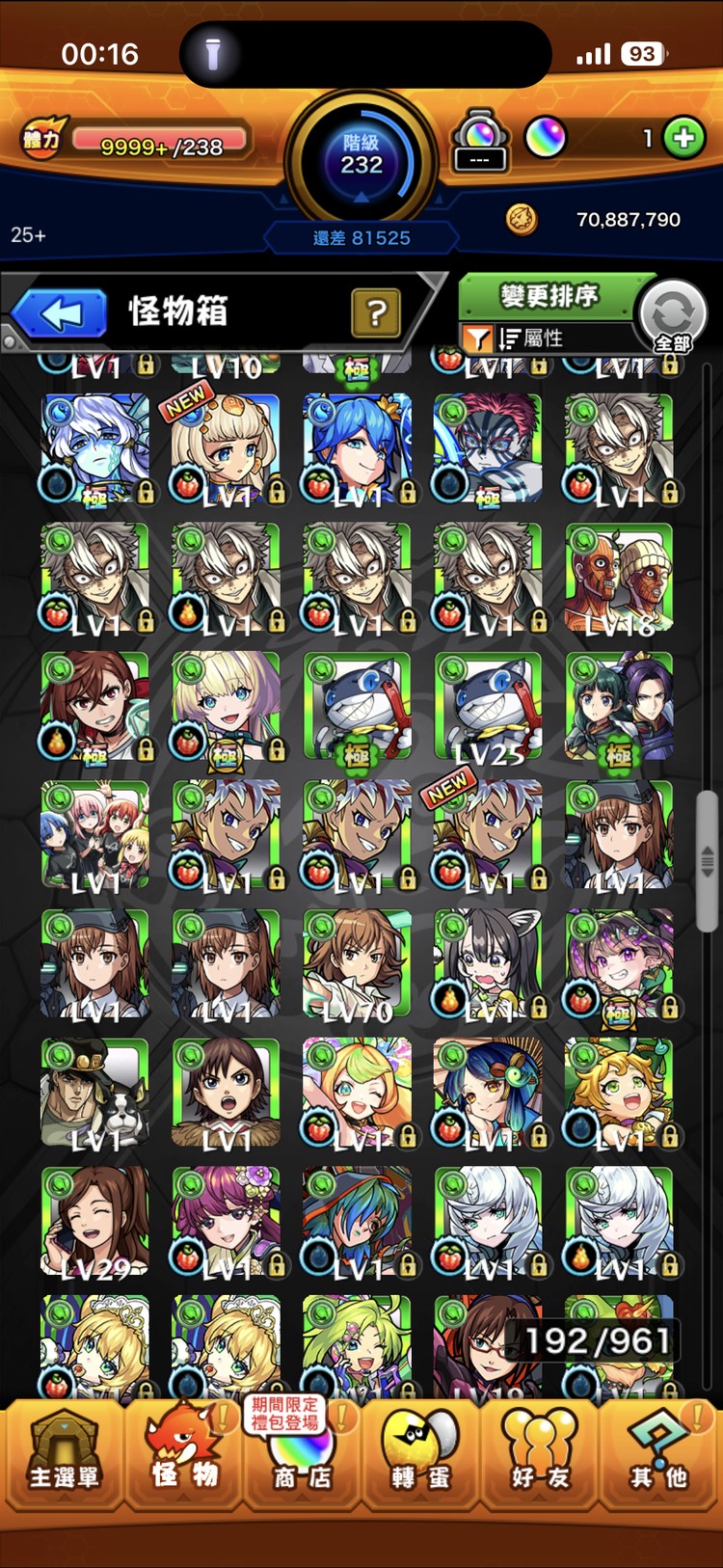Open the five girls group monster
This screenshot has width=723, height=1568.
94,835
